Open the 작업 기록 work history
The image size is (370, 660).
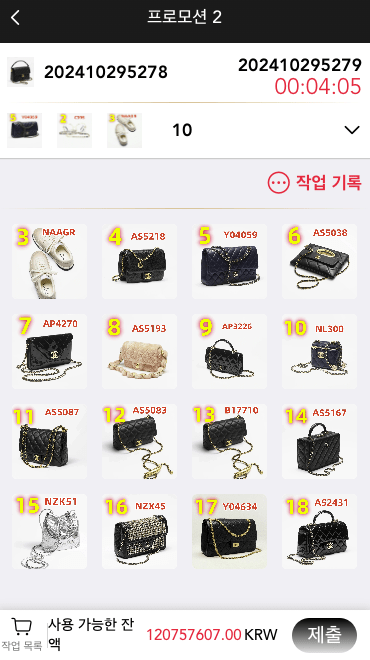(314, 183)
